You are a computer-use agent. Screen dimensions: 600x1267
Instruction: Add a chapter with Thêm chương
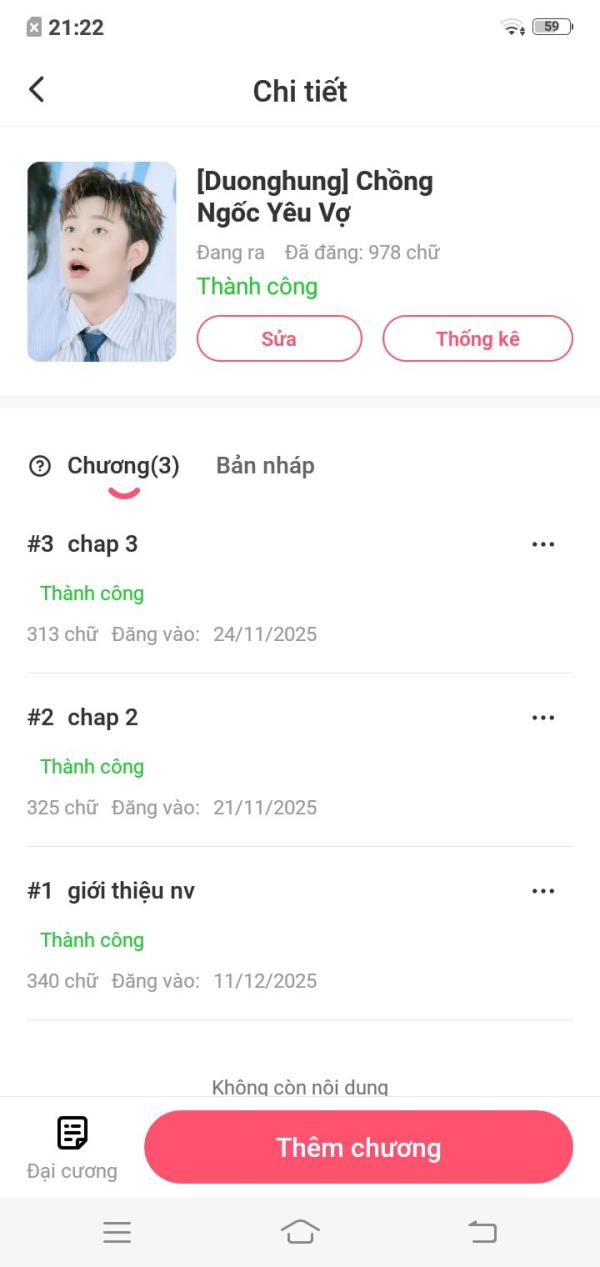358,1147
